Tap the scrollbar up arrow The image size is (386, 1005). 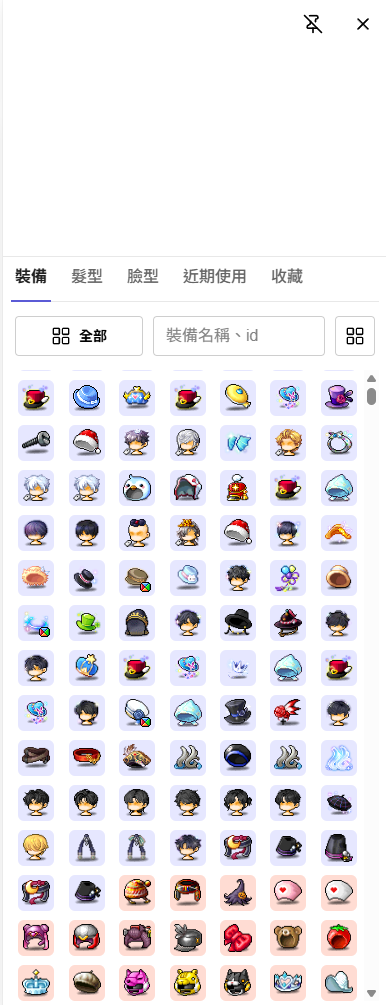point(371,379)
